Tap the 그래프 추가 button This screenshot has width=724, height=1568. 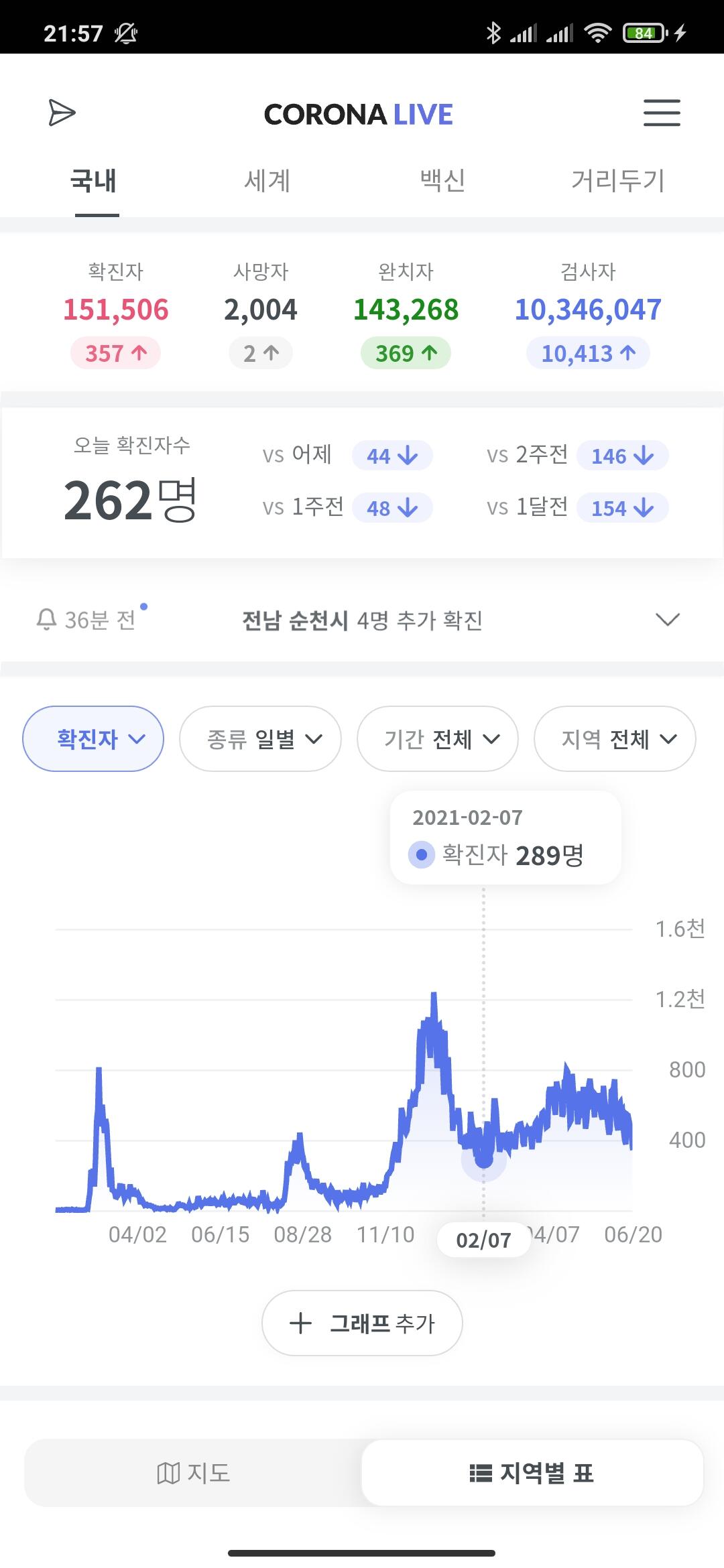[362, 1323]
